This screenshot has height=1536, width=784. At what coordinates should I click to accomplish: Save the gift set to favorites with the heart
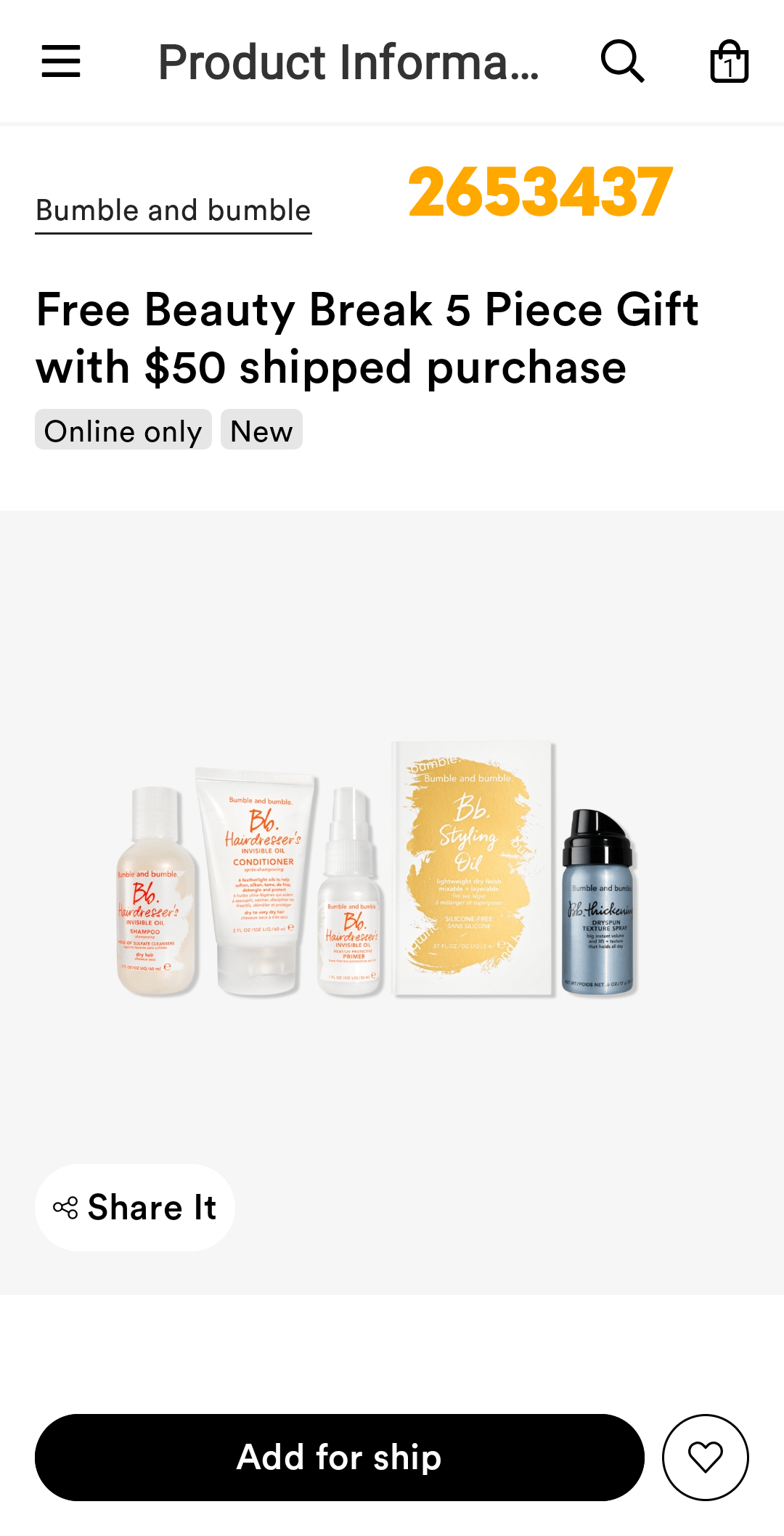pyautogui.click(x=705, y=1457)
